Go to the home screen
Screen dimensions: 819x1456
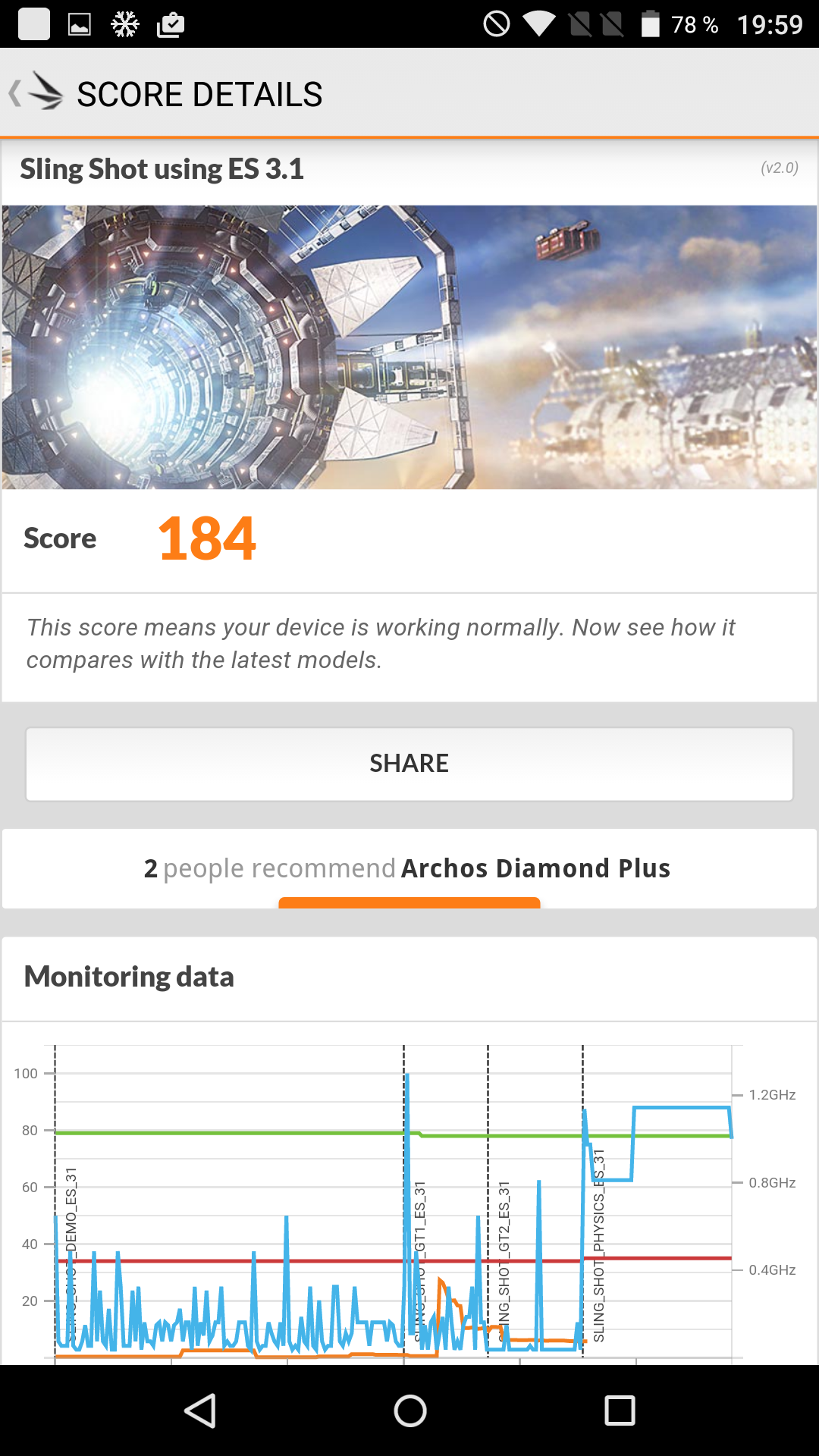tap(410, 1410)
